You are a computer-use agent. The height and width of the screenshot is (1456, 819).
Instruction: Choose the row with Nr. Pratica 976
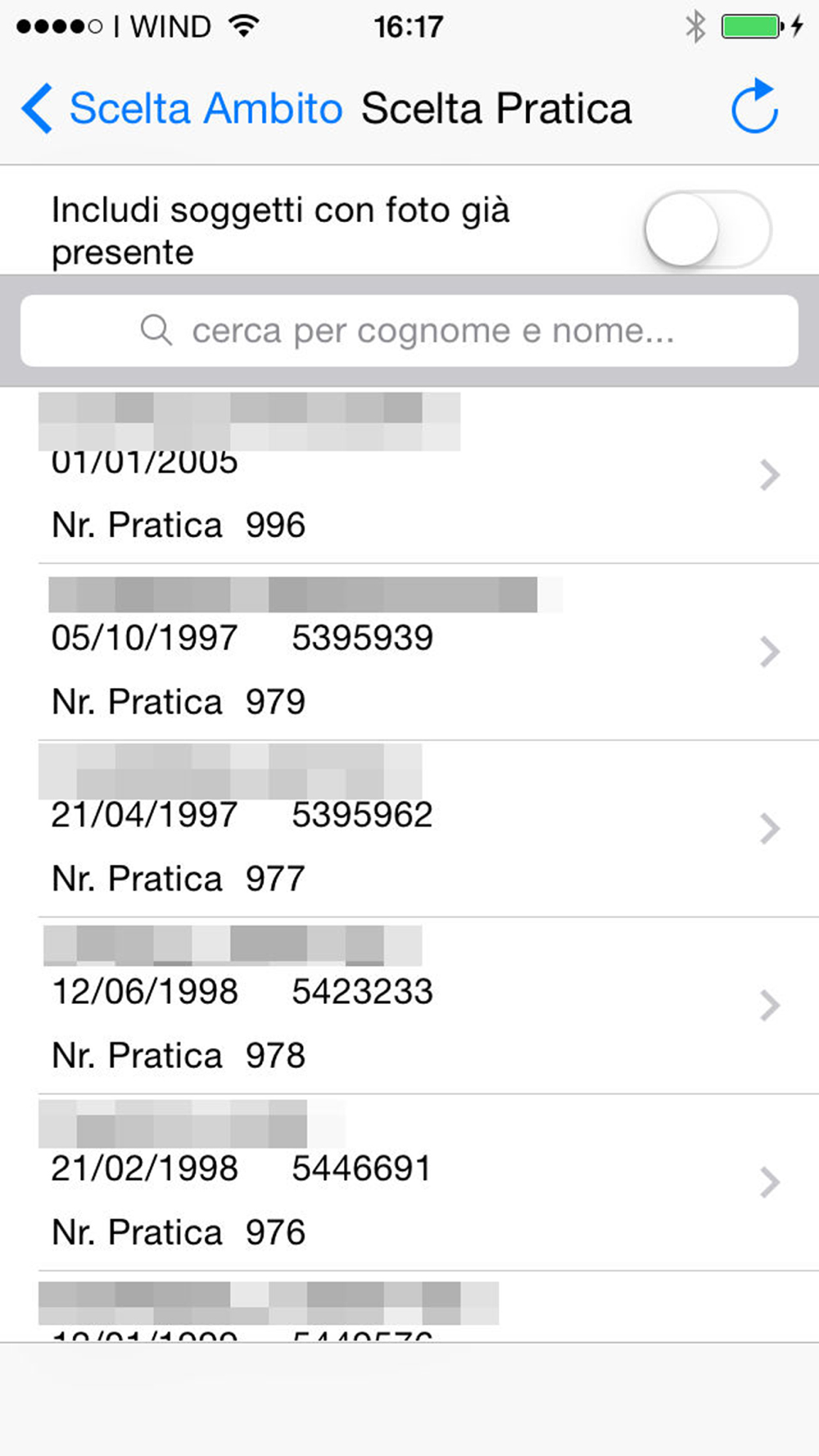(x=409, y=1183)
